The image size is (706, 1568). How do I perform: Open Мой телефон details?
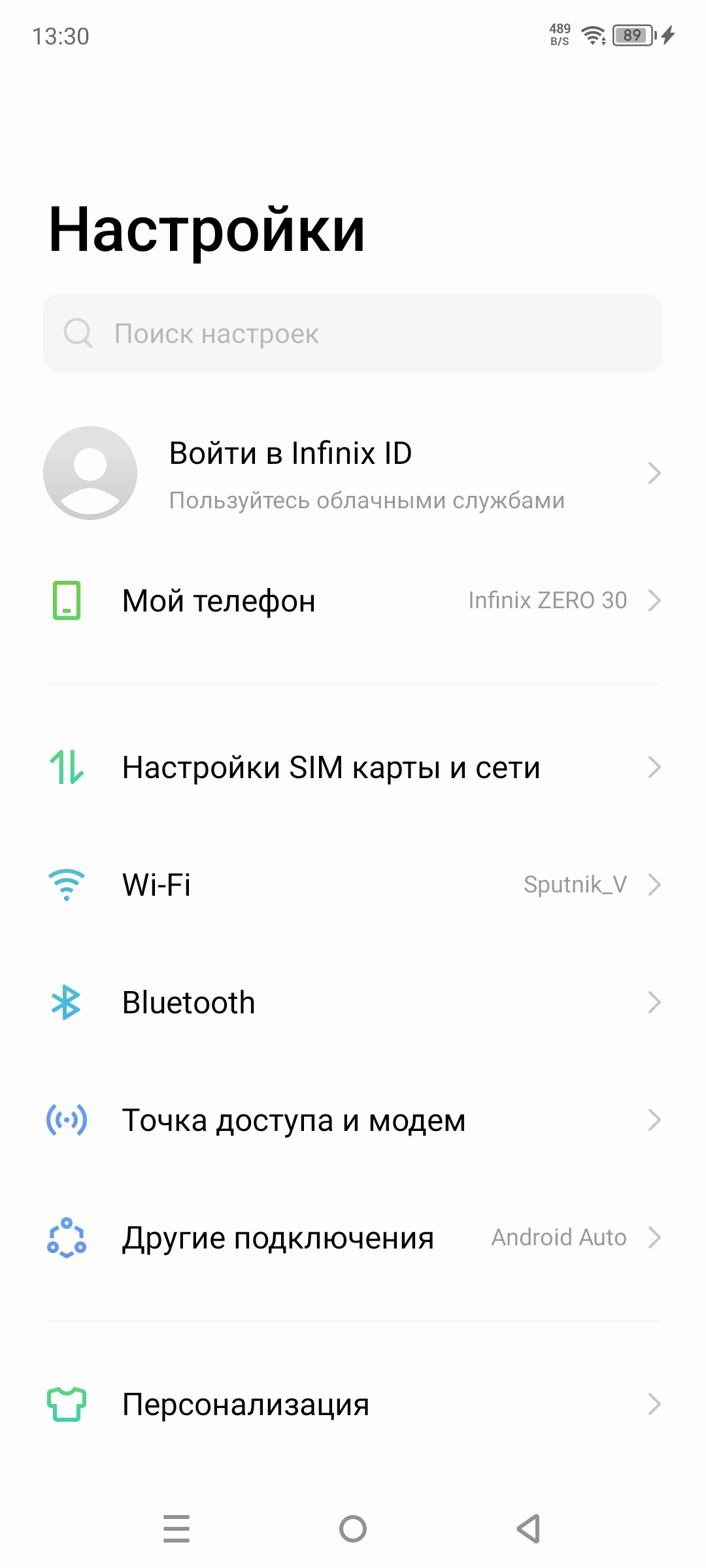pyautogui.click(x=353, y=600)
